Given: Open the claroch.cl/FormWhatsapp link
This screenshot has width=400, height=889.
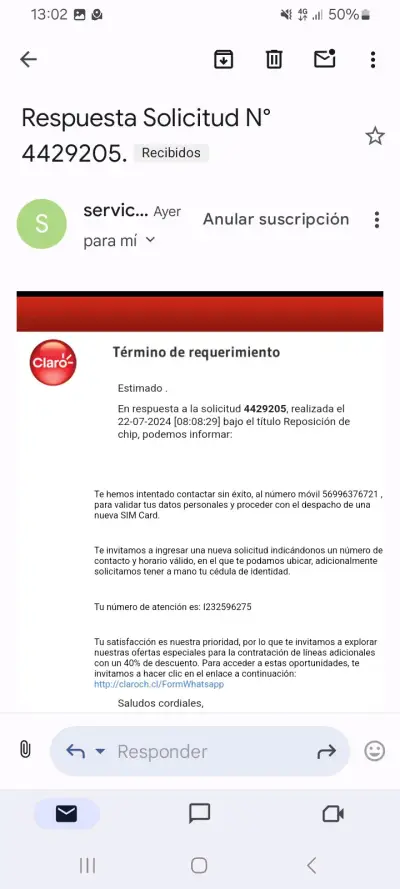Looking at the screenshot, I should 159,684.
